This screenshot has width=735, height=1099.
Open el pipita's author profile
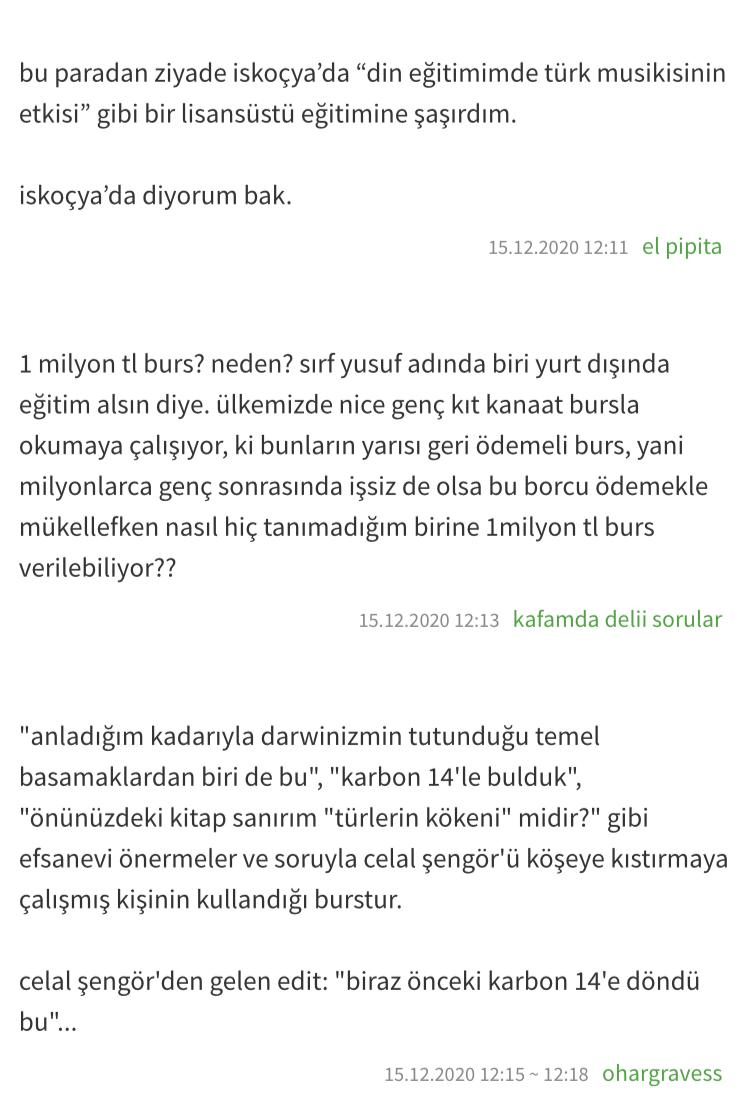click(x=681, y=246)
